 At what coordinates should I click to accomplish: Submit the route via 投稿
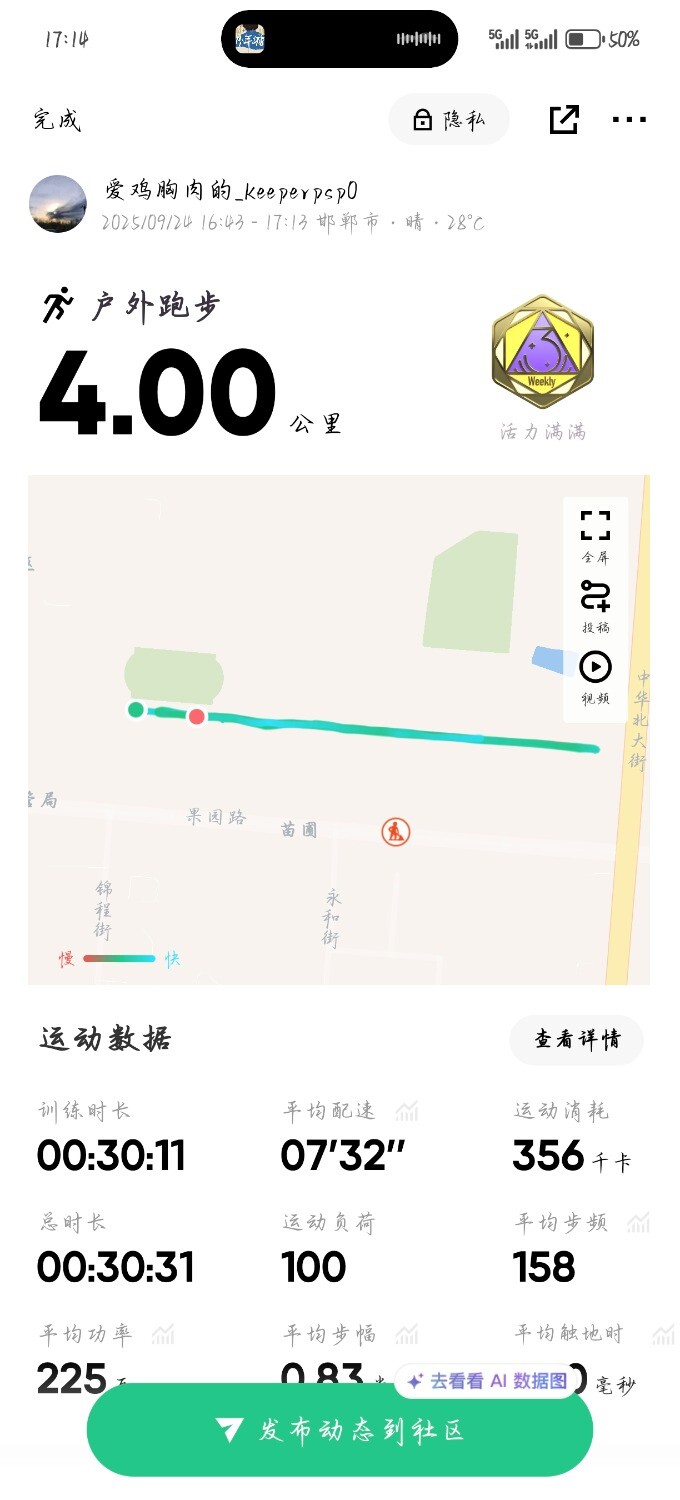click(595, 606)
